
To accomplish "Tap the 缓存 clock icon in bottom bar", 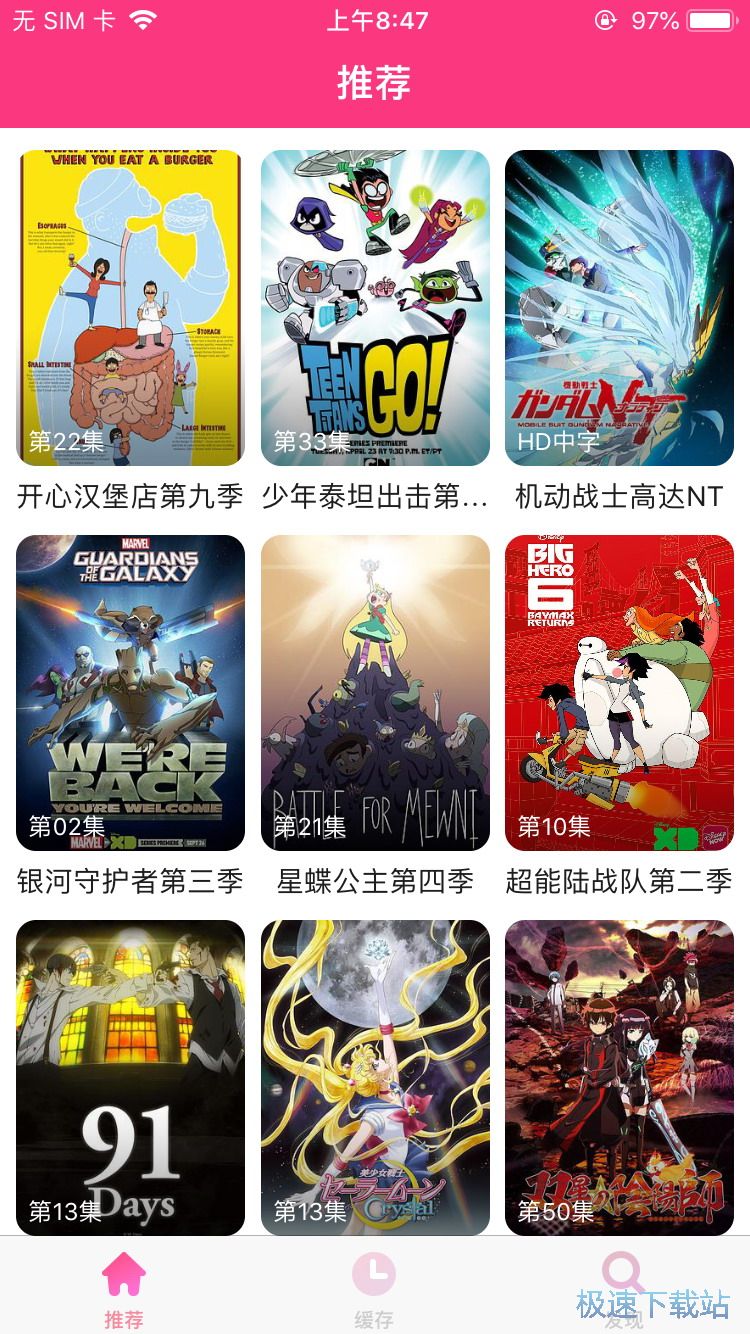I will (375, 1272).
